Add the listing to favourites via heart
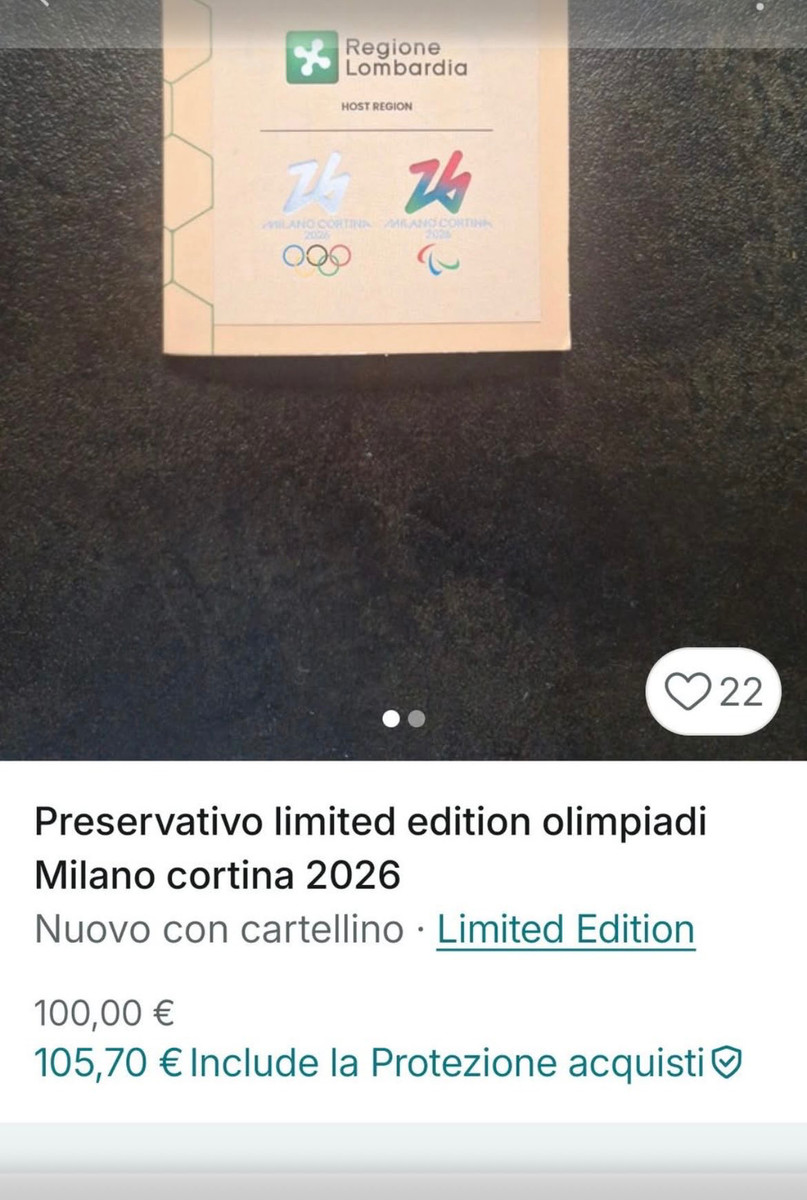The width and height of the screenshot is (807, 1200). coord(712,692)
